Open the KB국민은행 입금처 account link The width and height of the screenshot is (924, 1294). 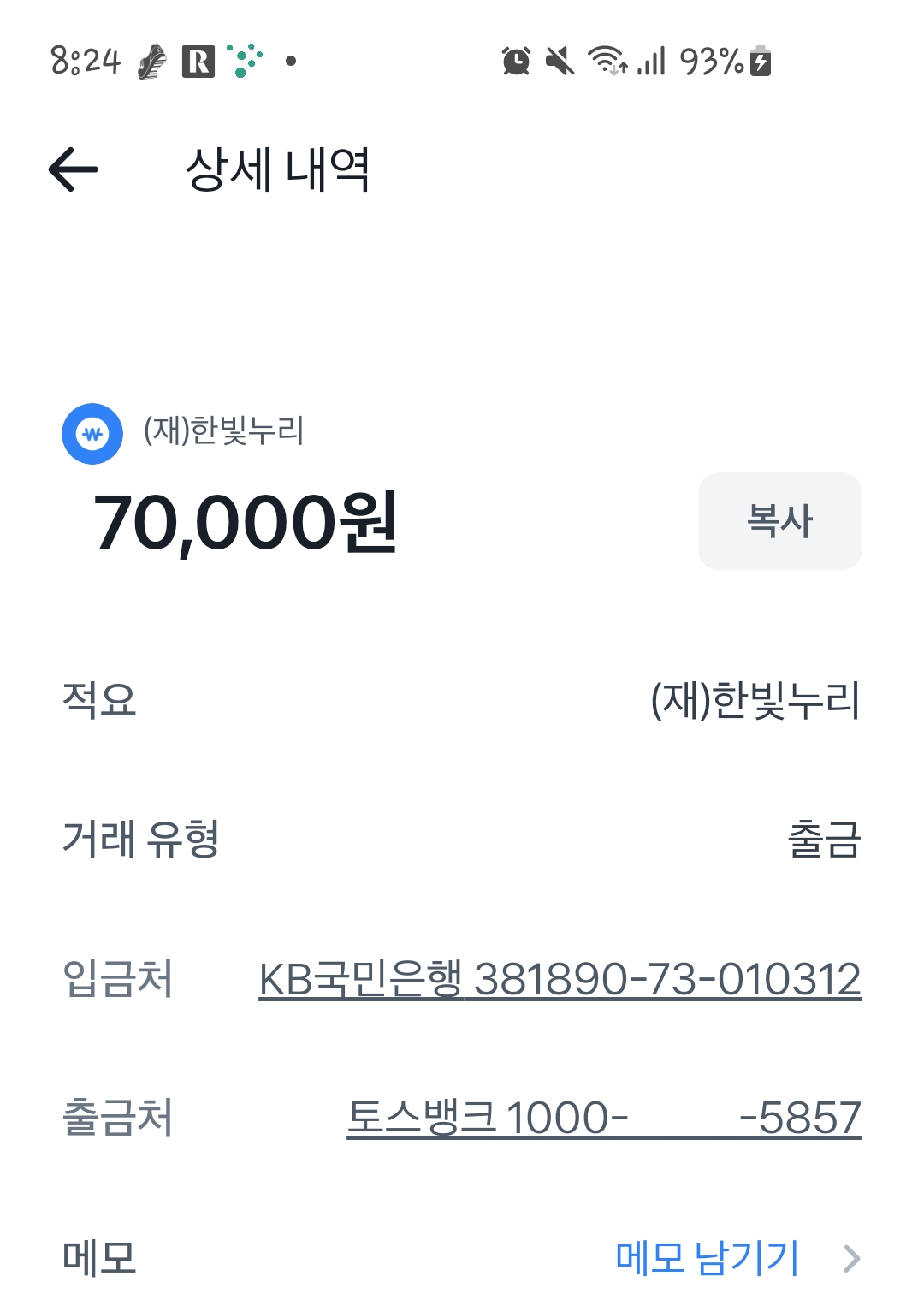(x=560, y=978)
